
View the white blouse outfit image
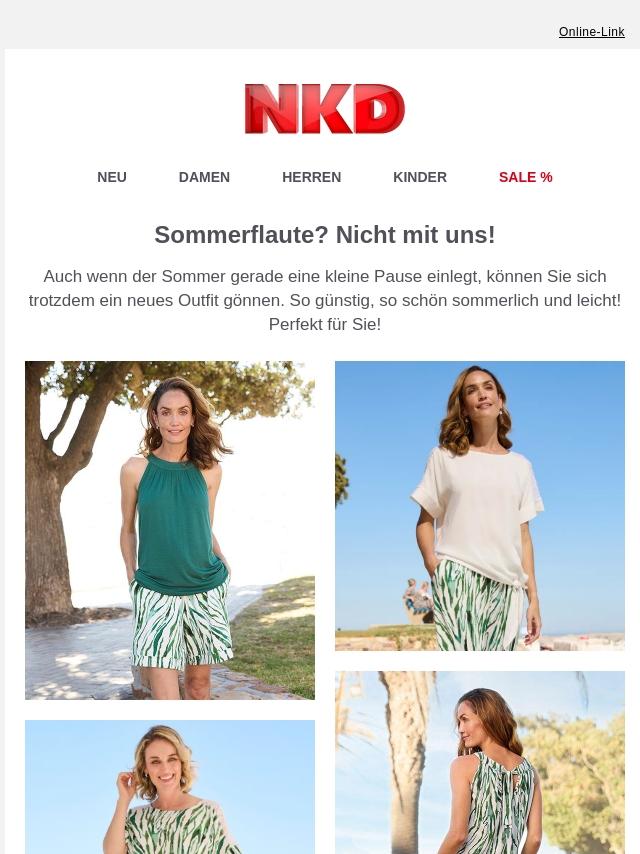pos(480,506)
